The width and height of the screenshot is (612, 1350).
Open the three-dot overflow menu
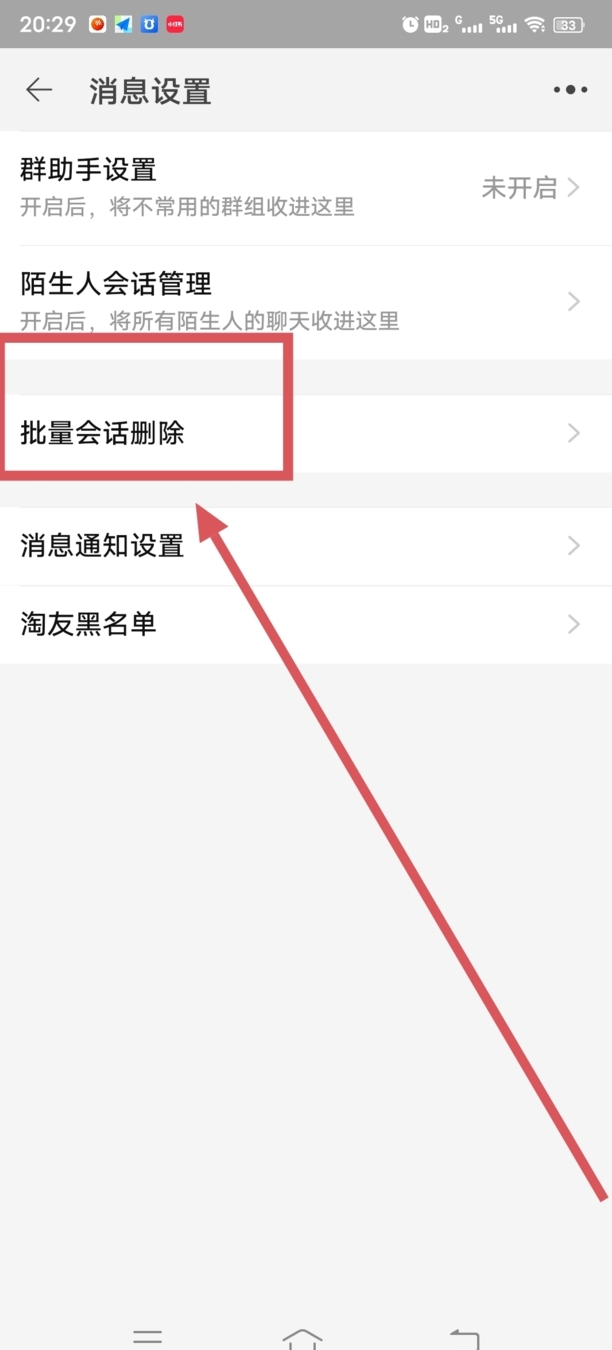tap(570, 90)
